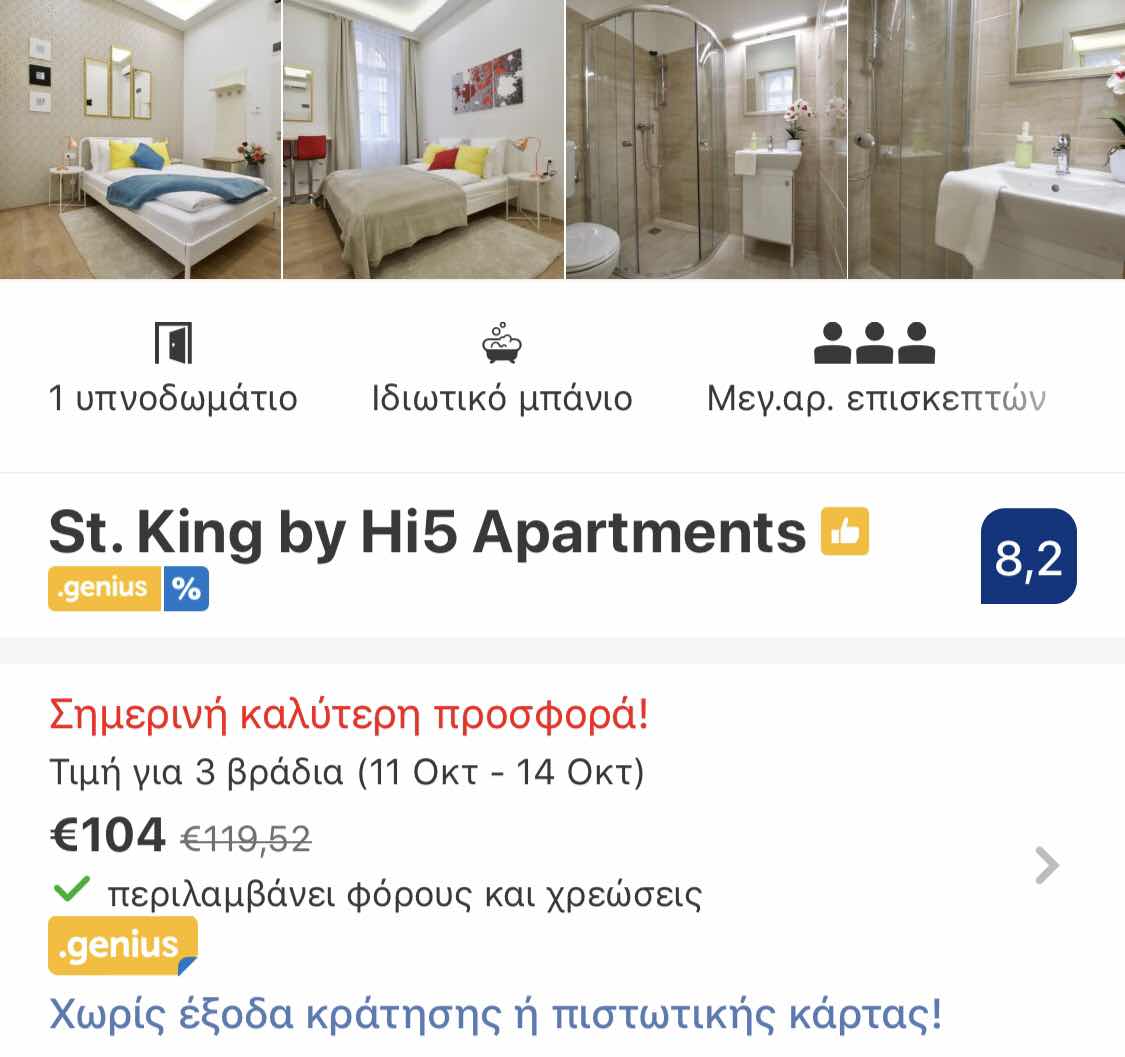
Task: Open the €104 price offer chevron
Action: pos(1046,866)
